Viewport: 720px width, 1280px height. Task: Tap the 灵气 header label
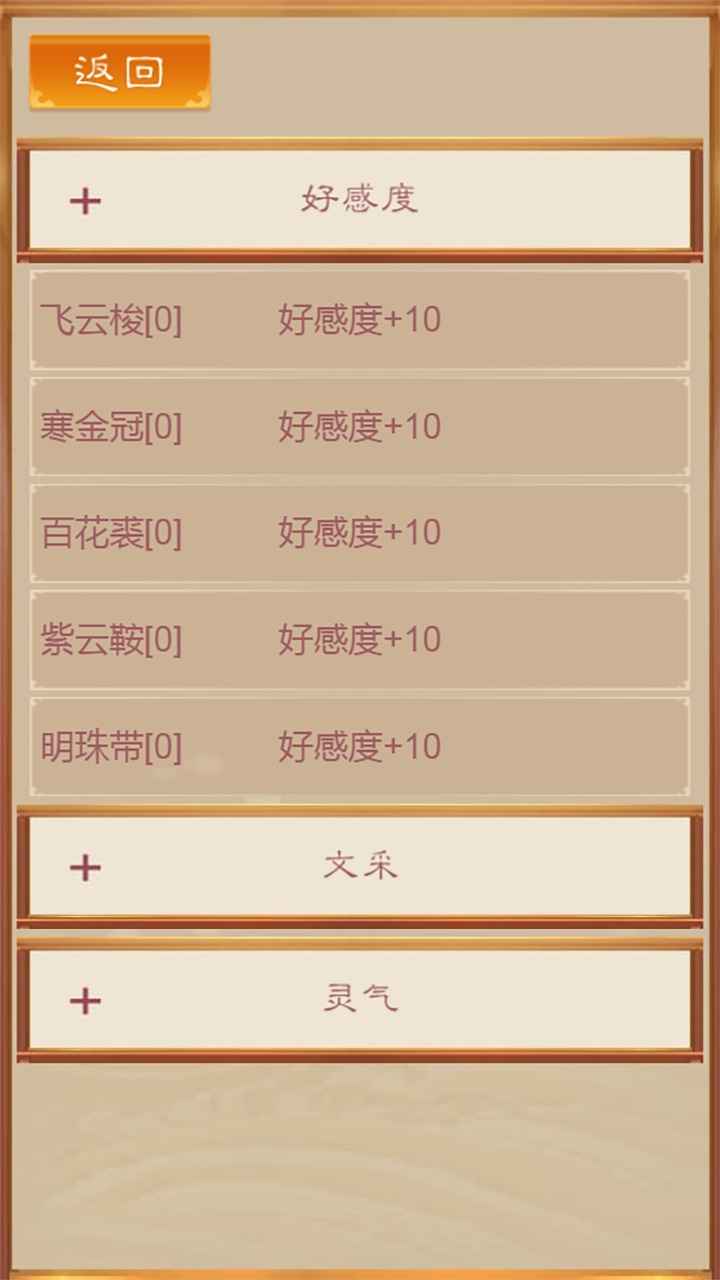(357, 1000)
